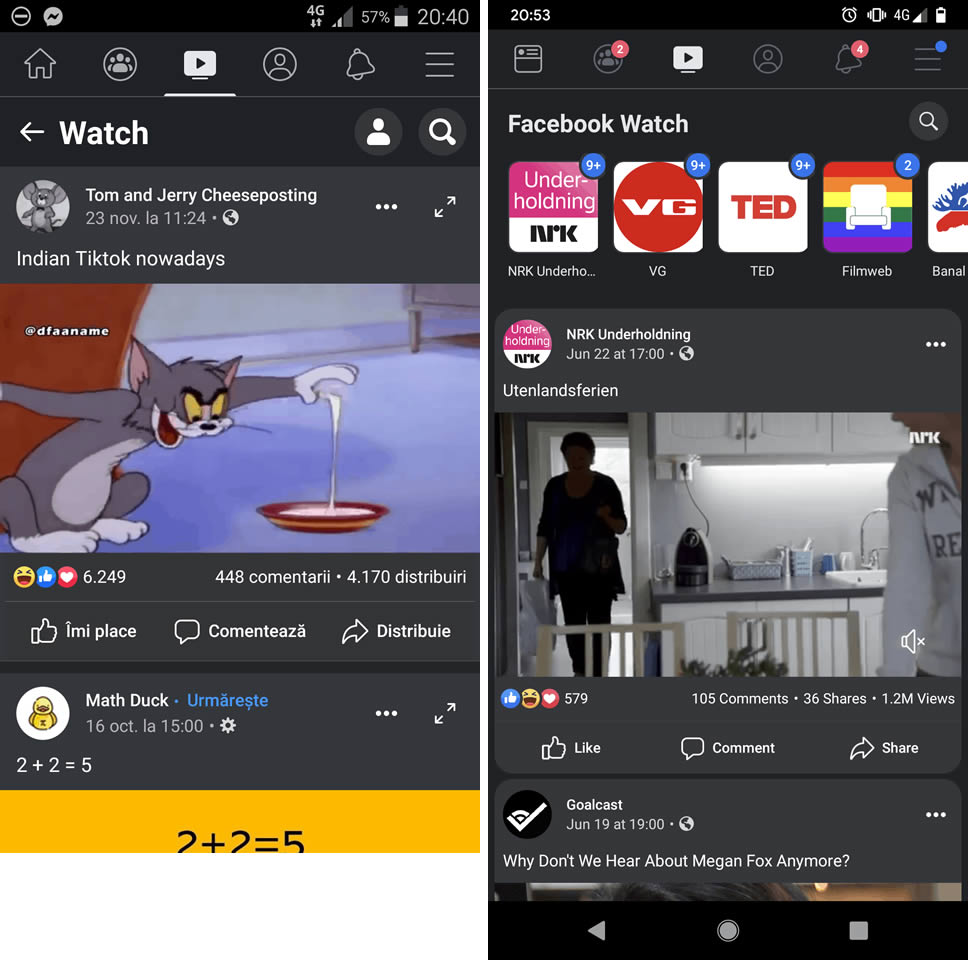Comment on the NRK Underholdning post
Screen dimensions: 968x960
coord(727,748)
